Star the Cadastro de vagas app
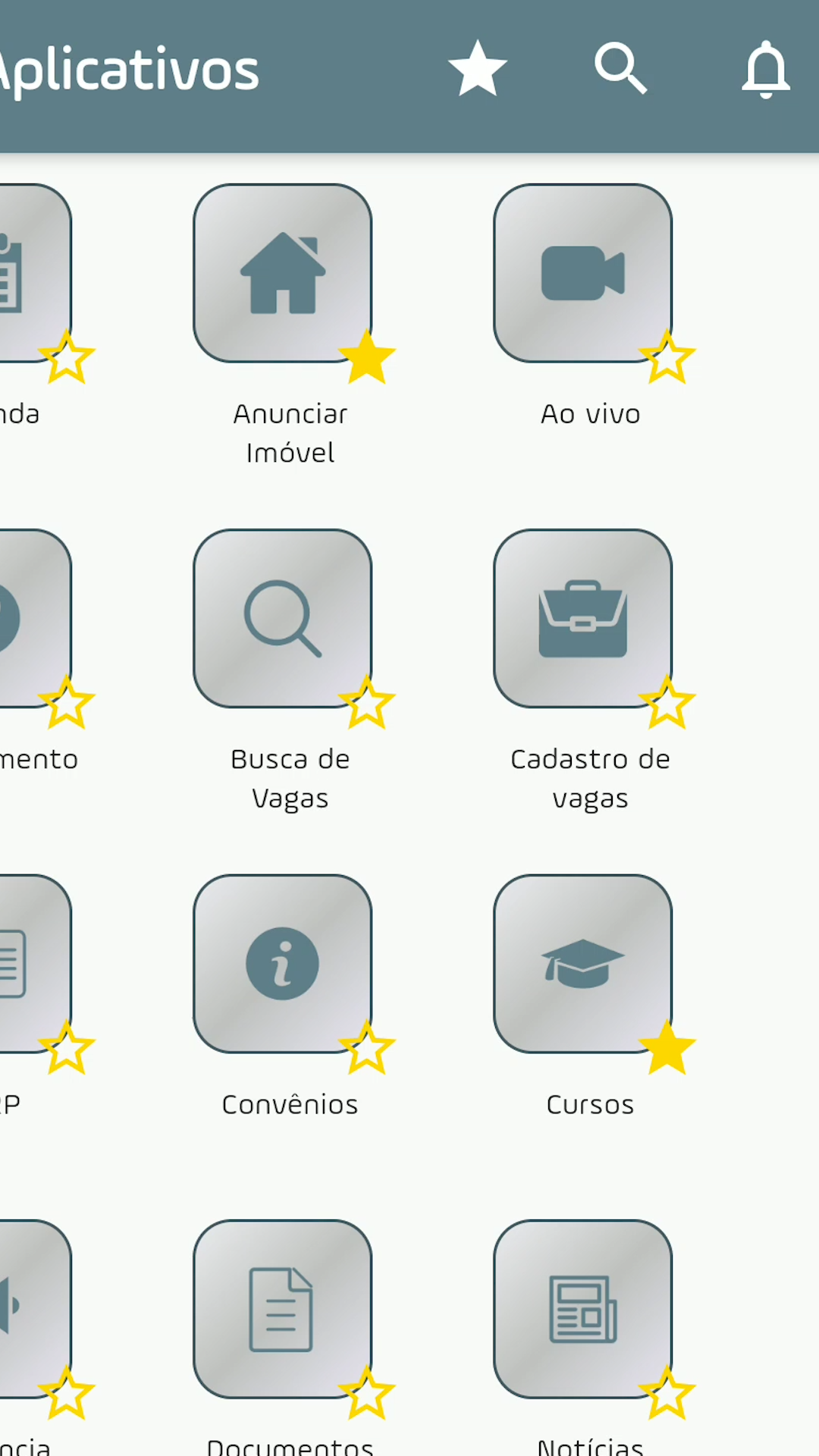This screenshot has height=1456, width=819. (x=667, y=703)
